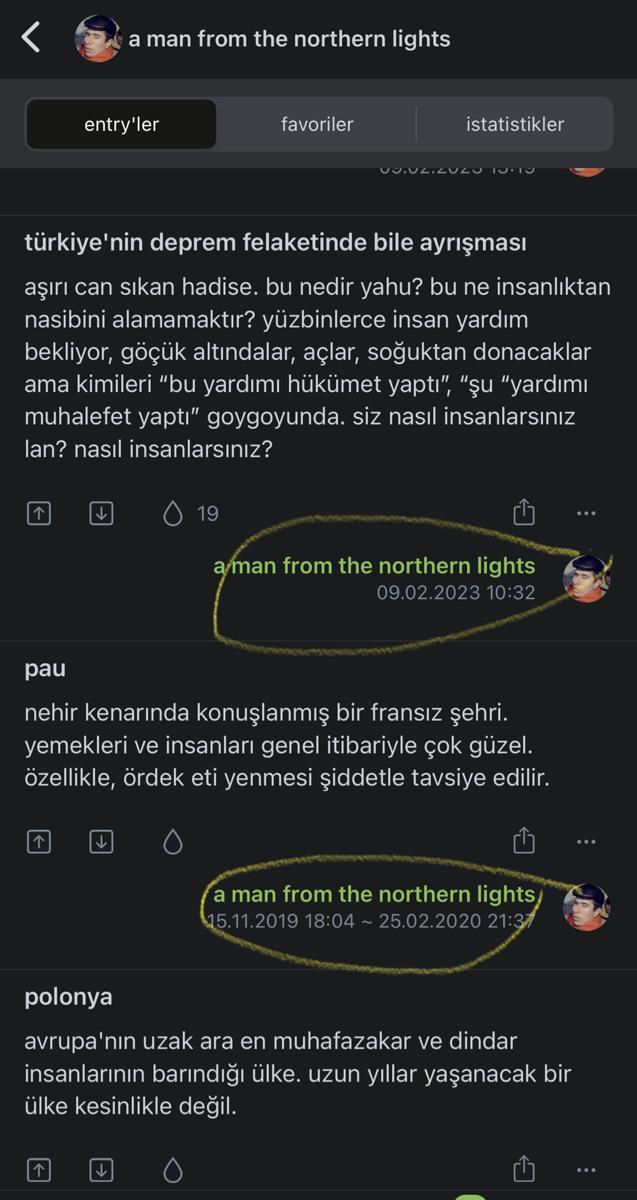Upvote the türkiye'nin deprem entry
Viewport: 637px width, 1200px height.
pos(38,514)
